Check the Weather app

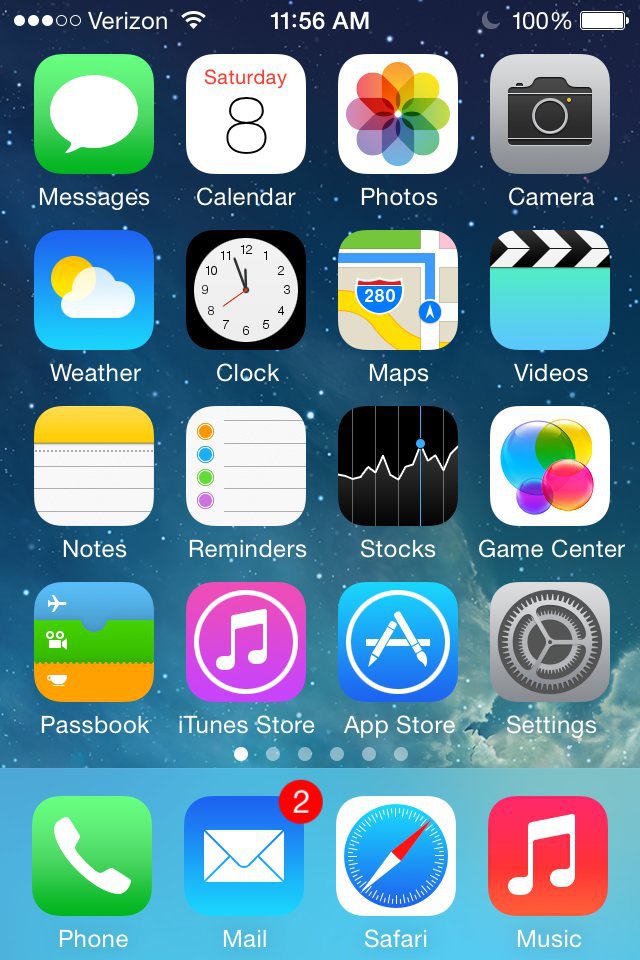coord(94,290)
